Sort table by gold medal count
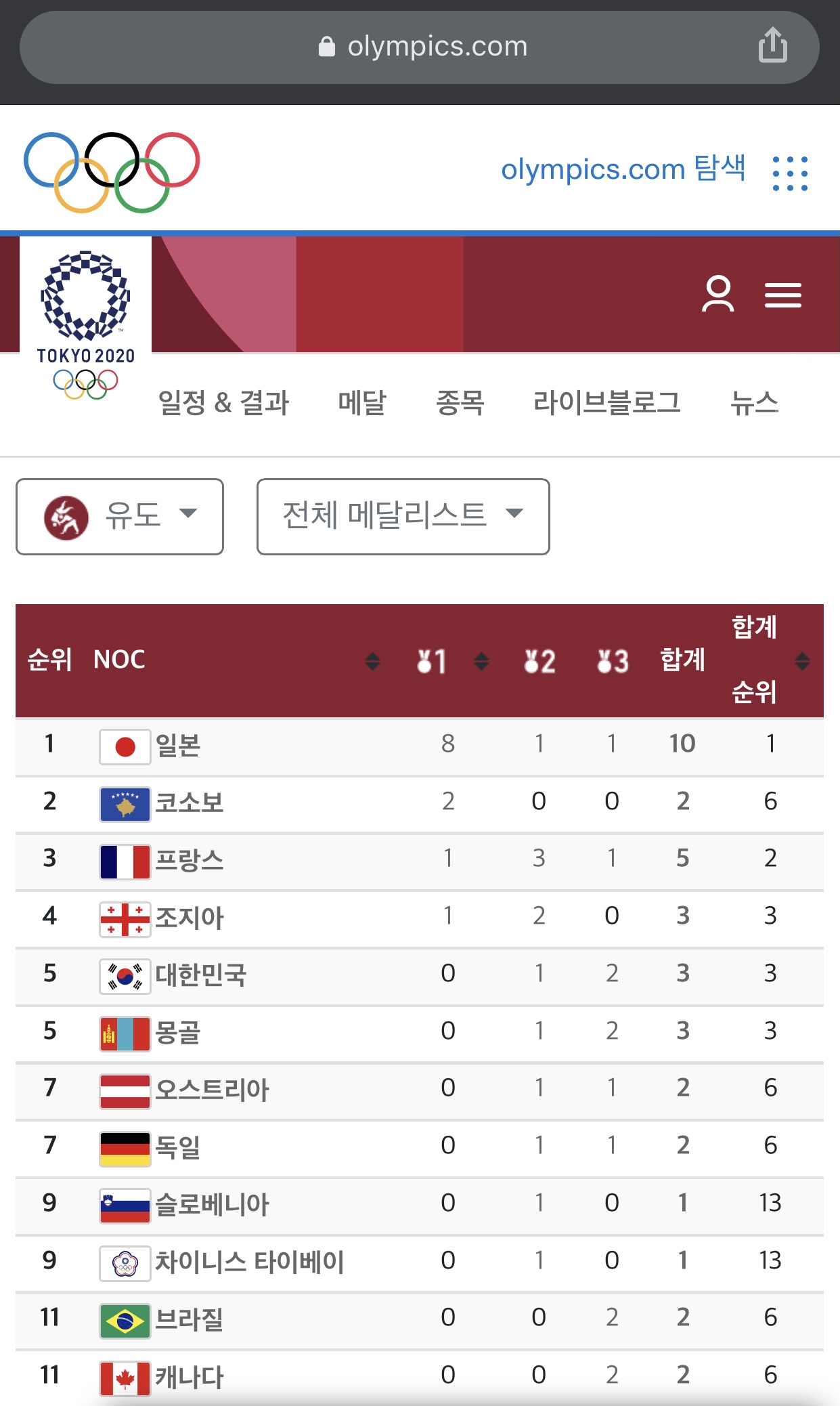The image size is (840, 1406). (x=481, y=661)
